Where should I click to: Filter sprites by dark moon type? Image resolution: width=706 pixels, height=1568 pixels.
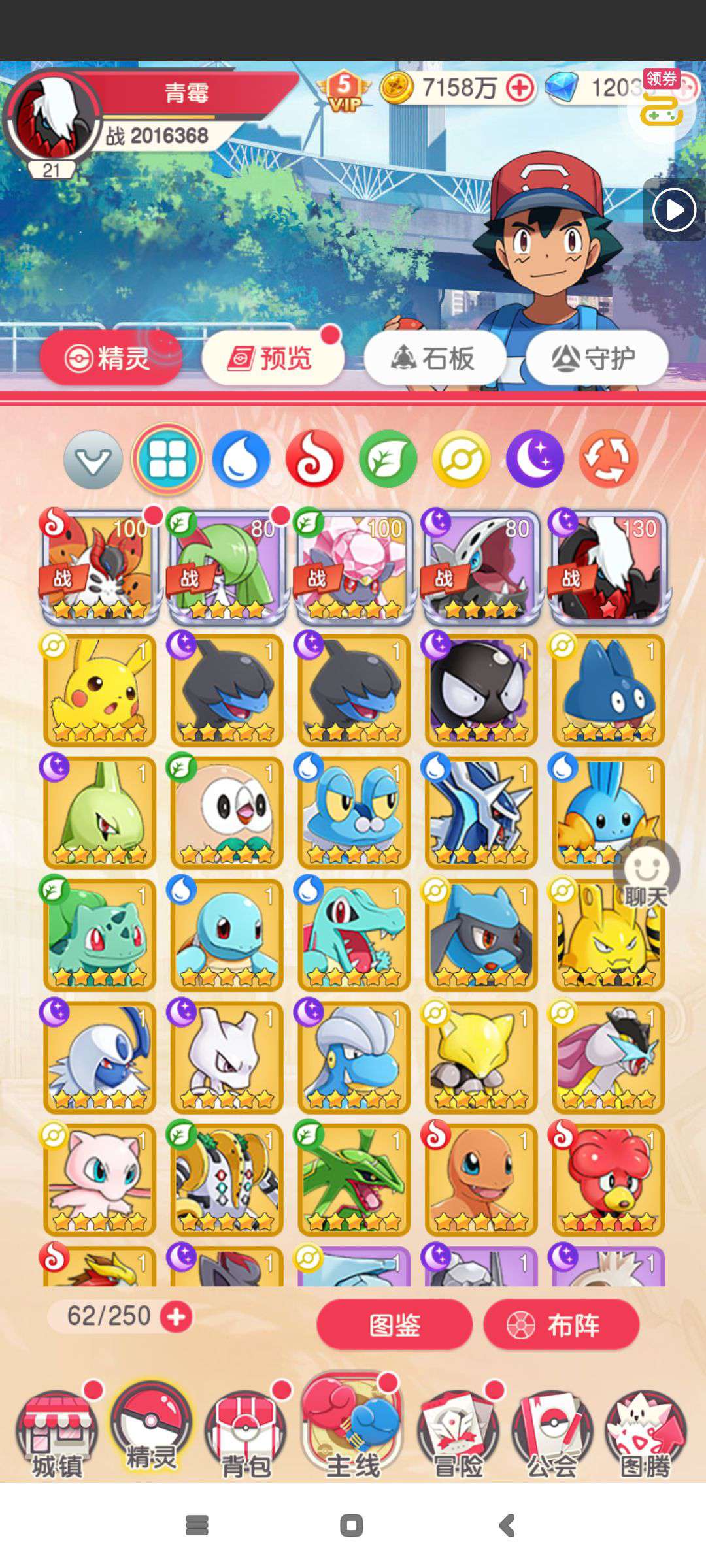click(535, 459)
